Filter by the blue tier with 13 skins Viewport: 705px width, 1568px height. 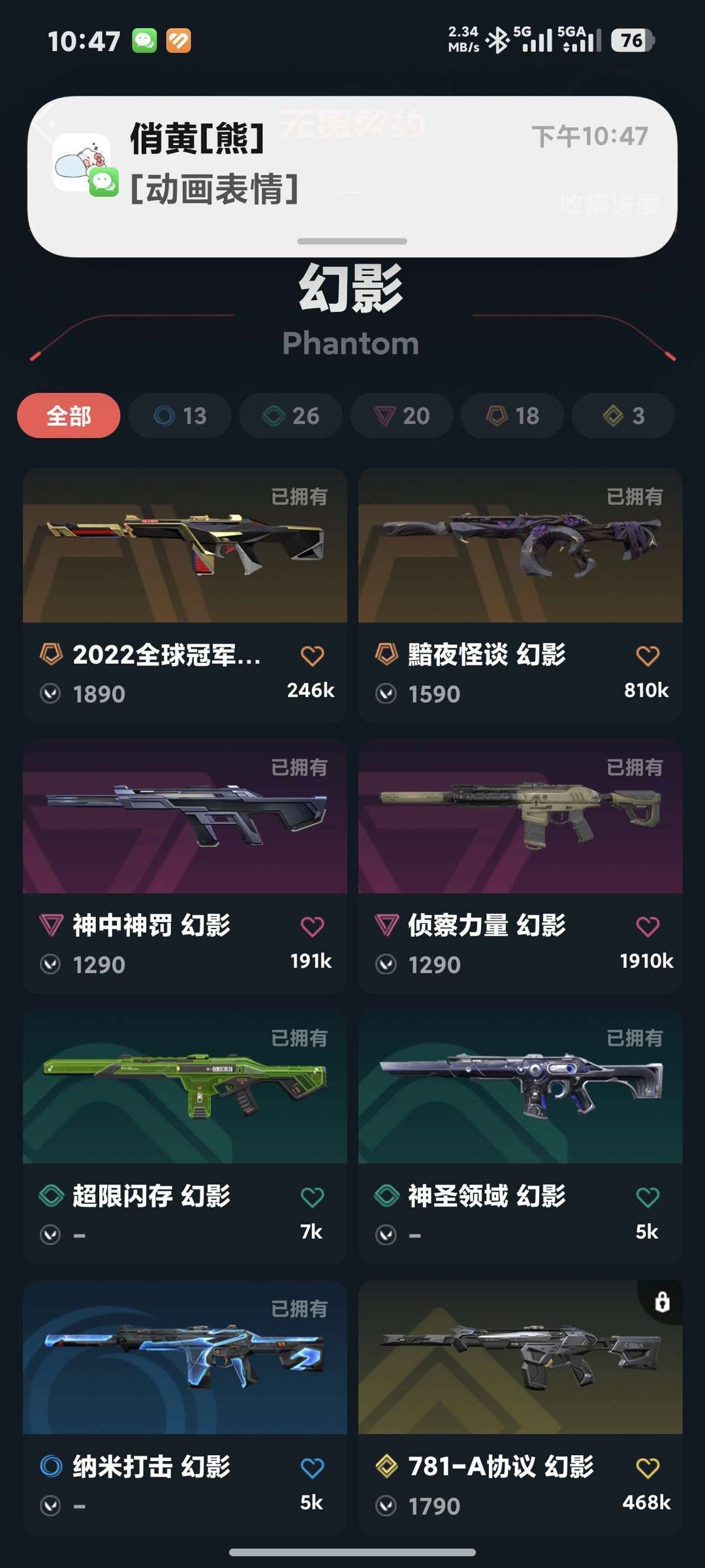(180, 416)
